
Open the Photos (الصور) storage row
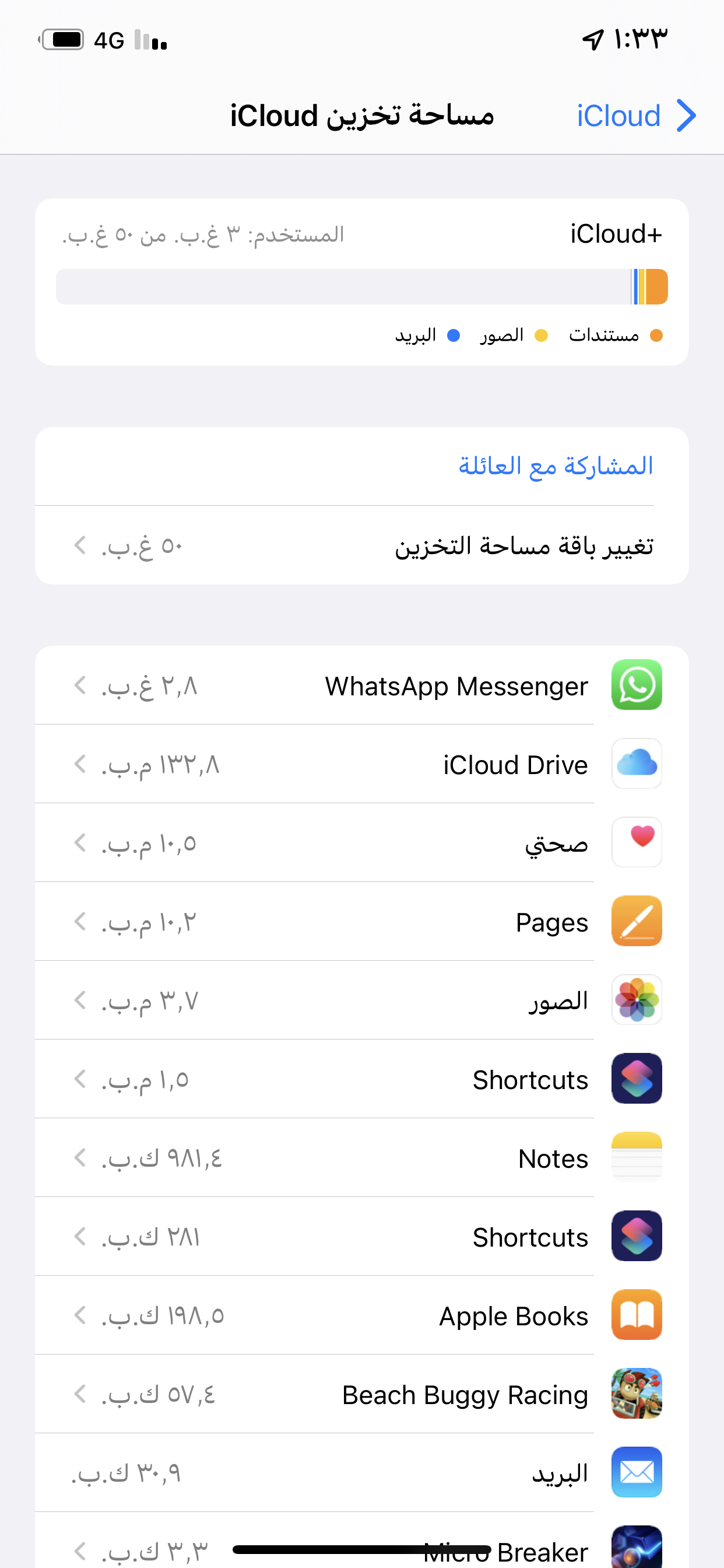coord(361,1000)
